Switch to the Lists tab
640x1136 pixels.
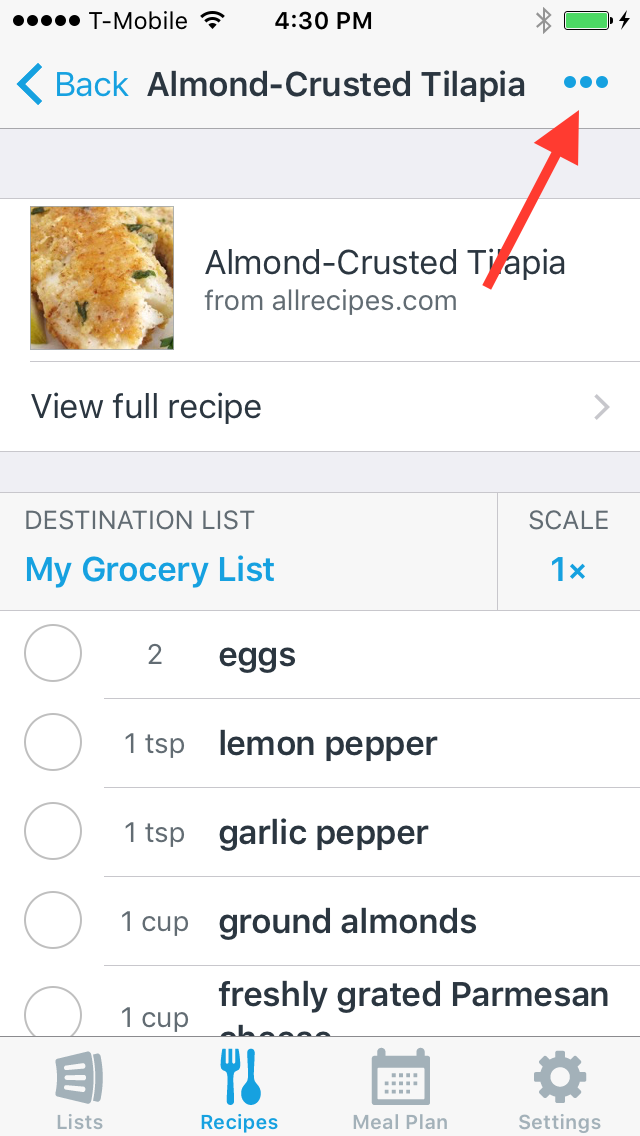coord(80,1088)
